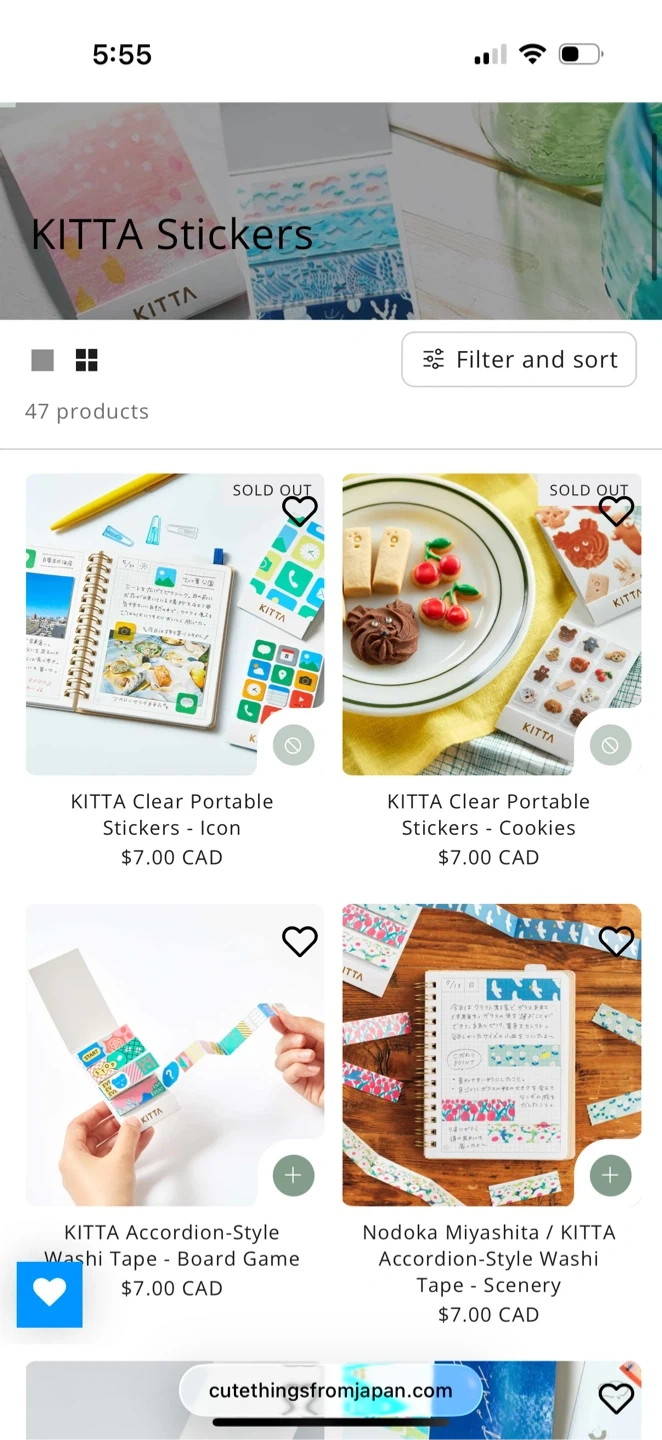The image size is (662, 1440).
Task: Quick add Board Game washi tape to cart
Action: point(293,1175)
